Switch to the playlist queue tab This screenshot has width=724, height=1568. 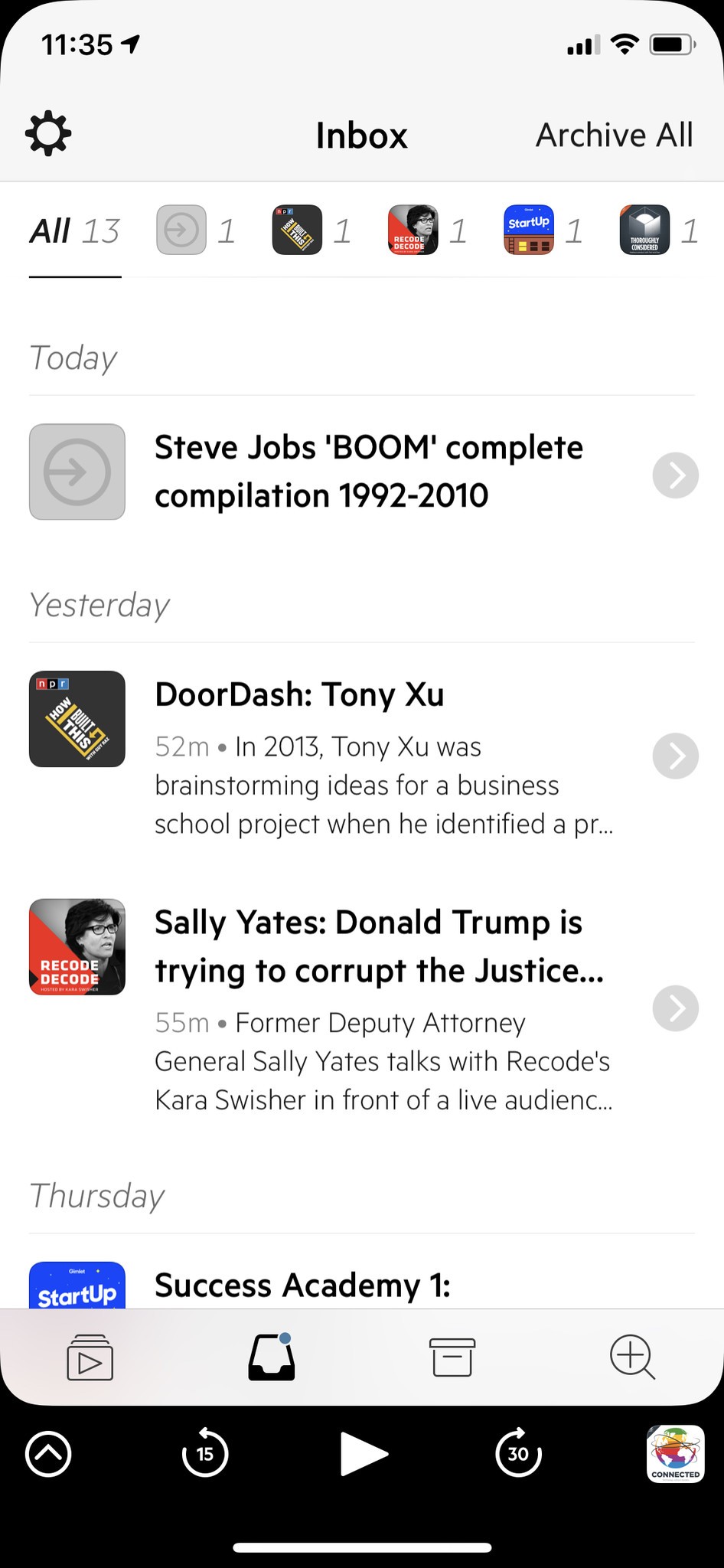tap(90, 1357)
